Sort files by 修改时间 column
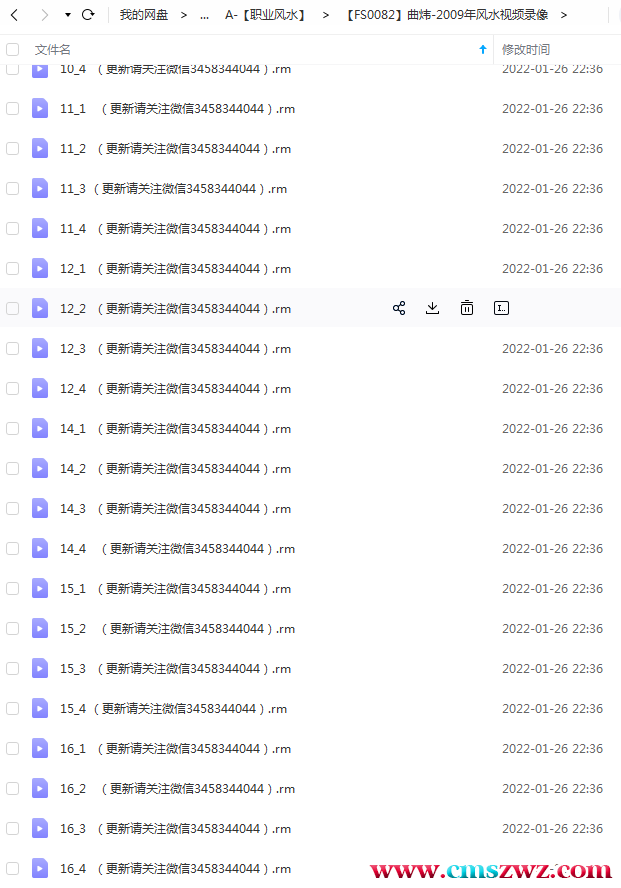 pos(526,49)
